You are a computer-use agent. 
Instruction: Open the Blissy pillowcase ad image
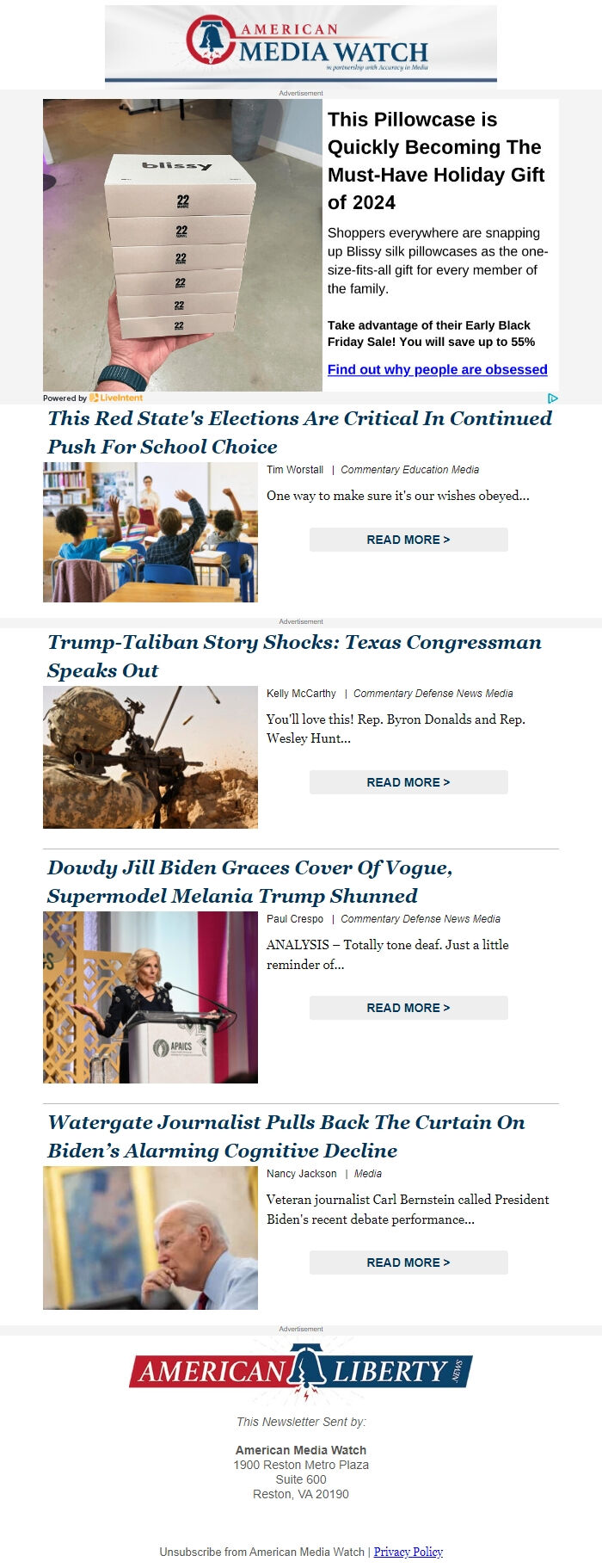[182, 245]
